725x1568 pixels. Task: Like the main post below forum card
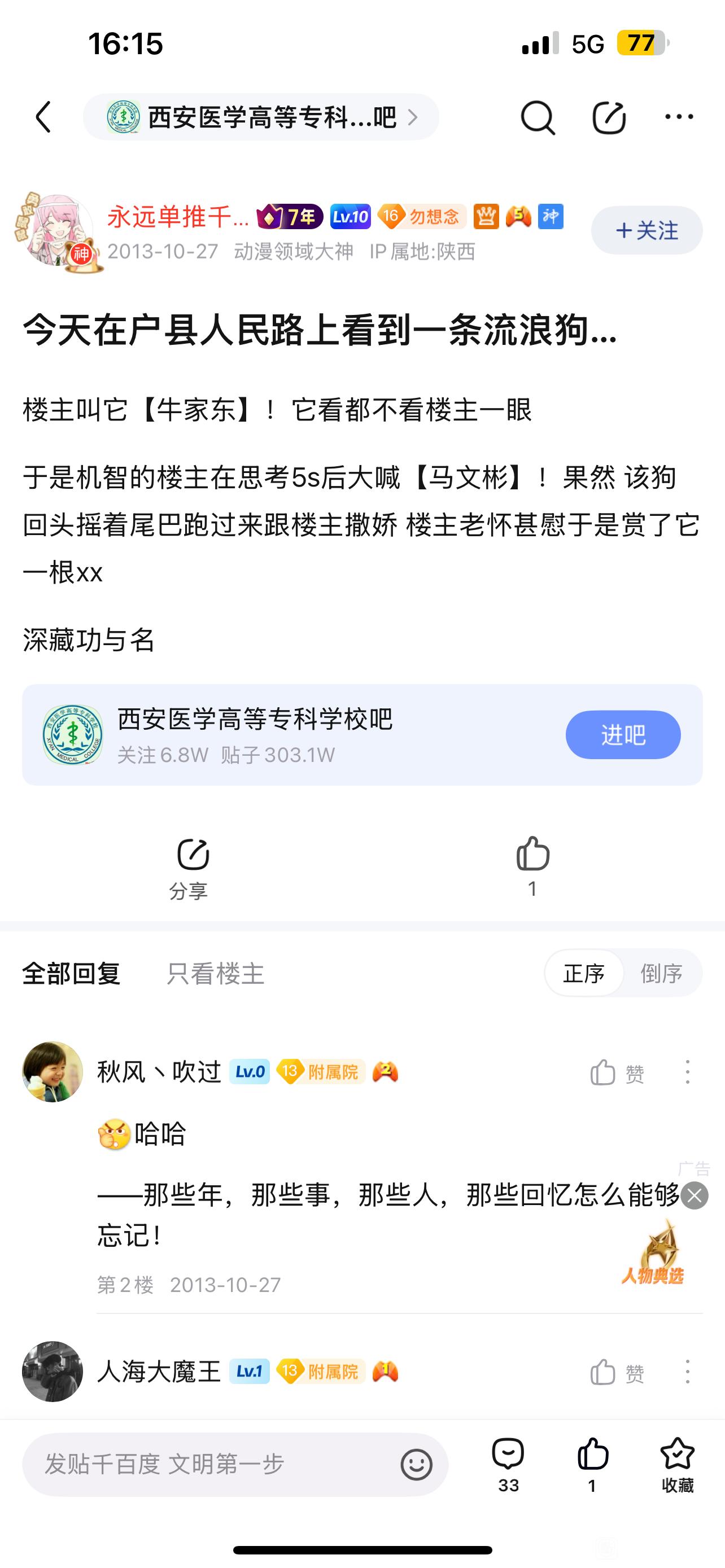tap(532, 864)
